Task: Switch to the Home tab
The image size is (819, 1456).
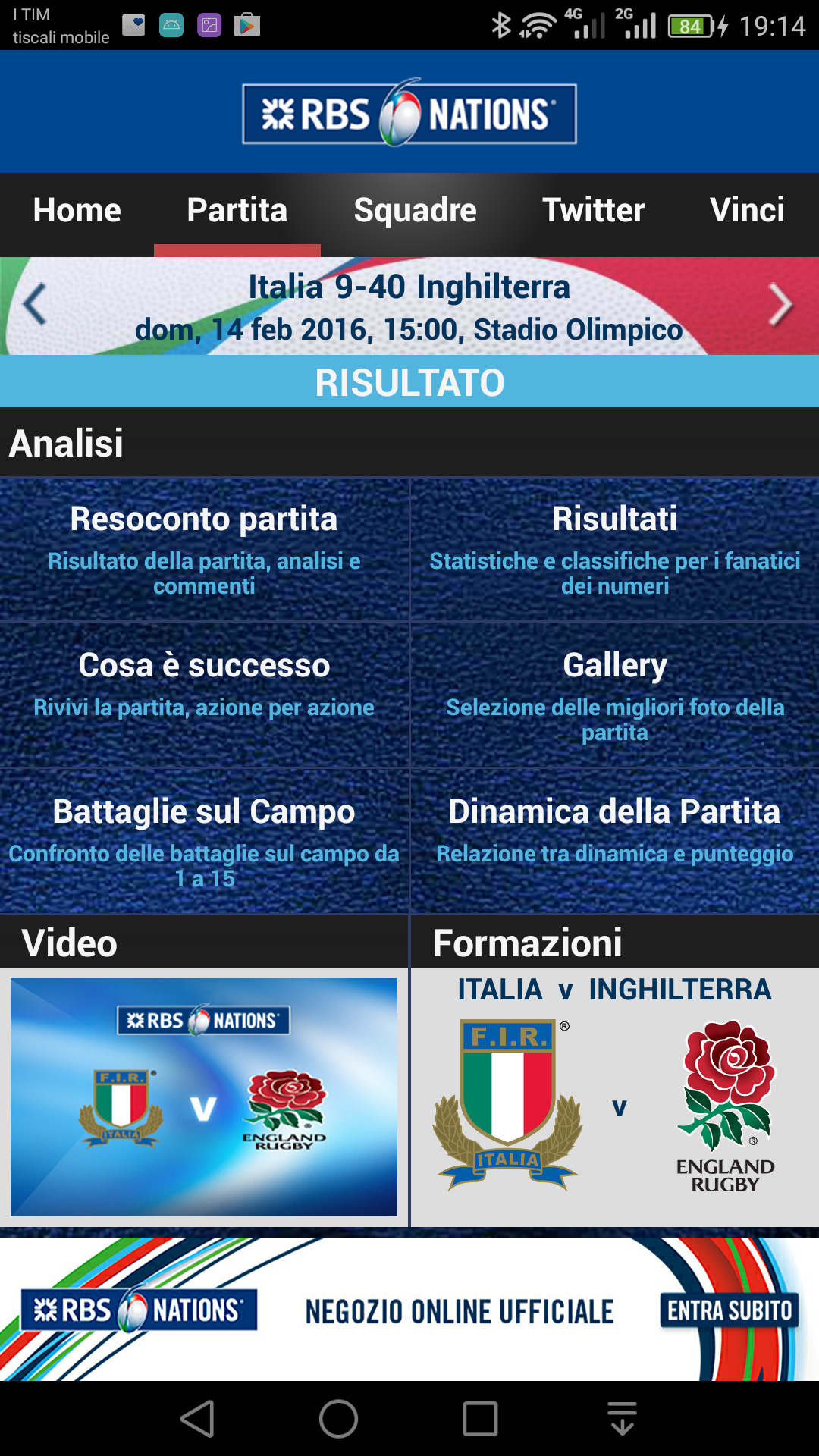Action: click(x=77, y=211)
